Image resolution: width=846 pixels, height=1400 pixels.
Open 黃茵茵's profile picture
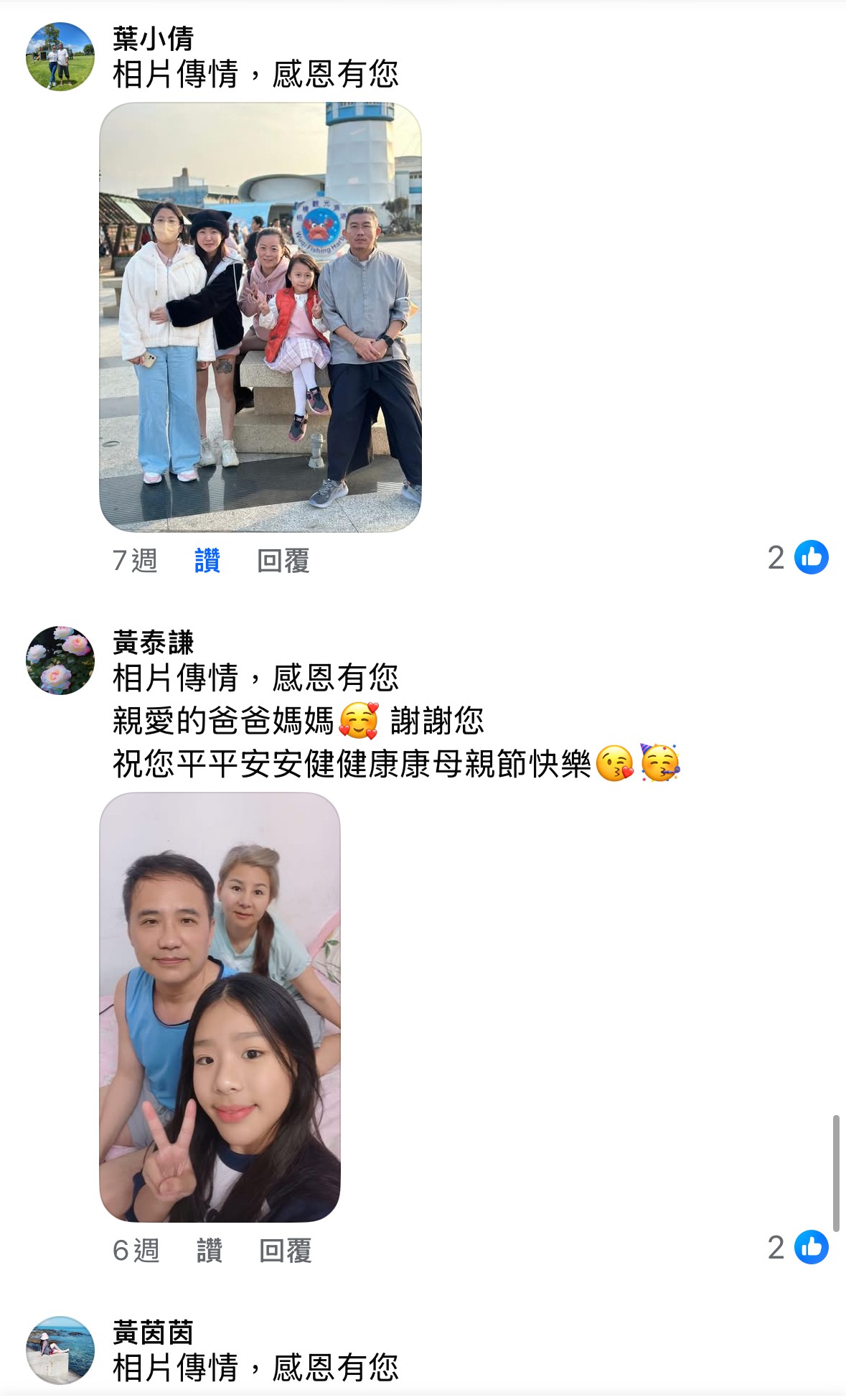click(x=60, y=1350)
